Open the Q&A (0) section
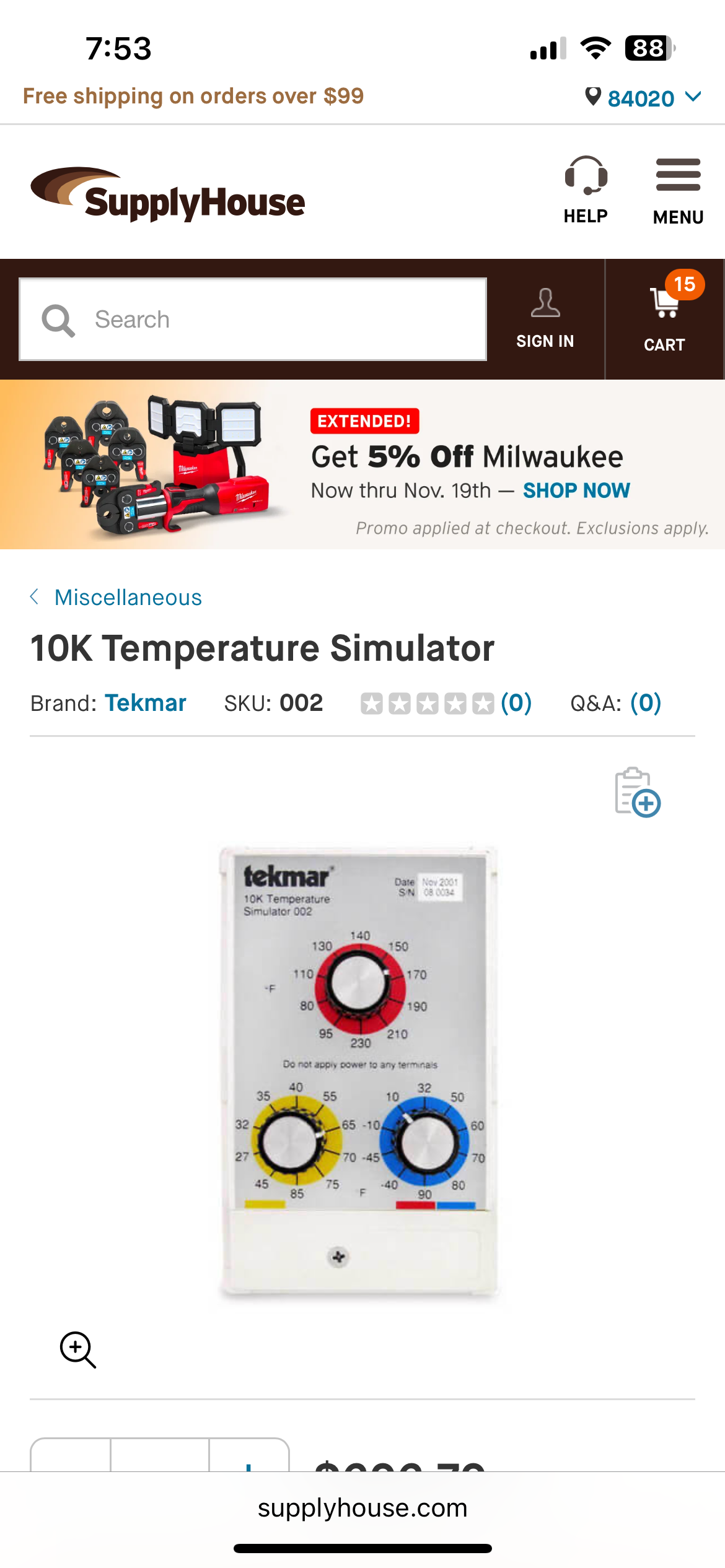Screen dimensions: 725x1568 click(x=645, y=703)
